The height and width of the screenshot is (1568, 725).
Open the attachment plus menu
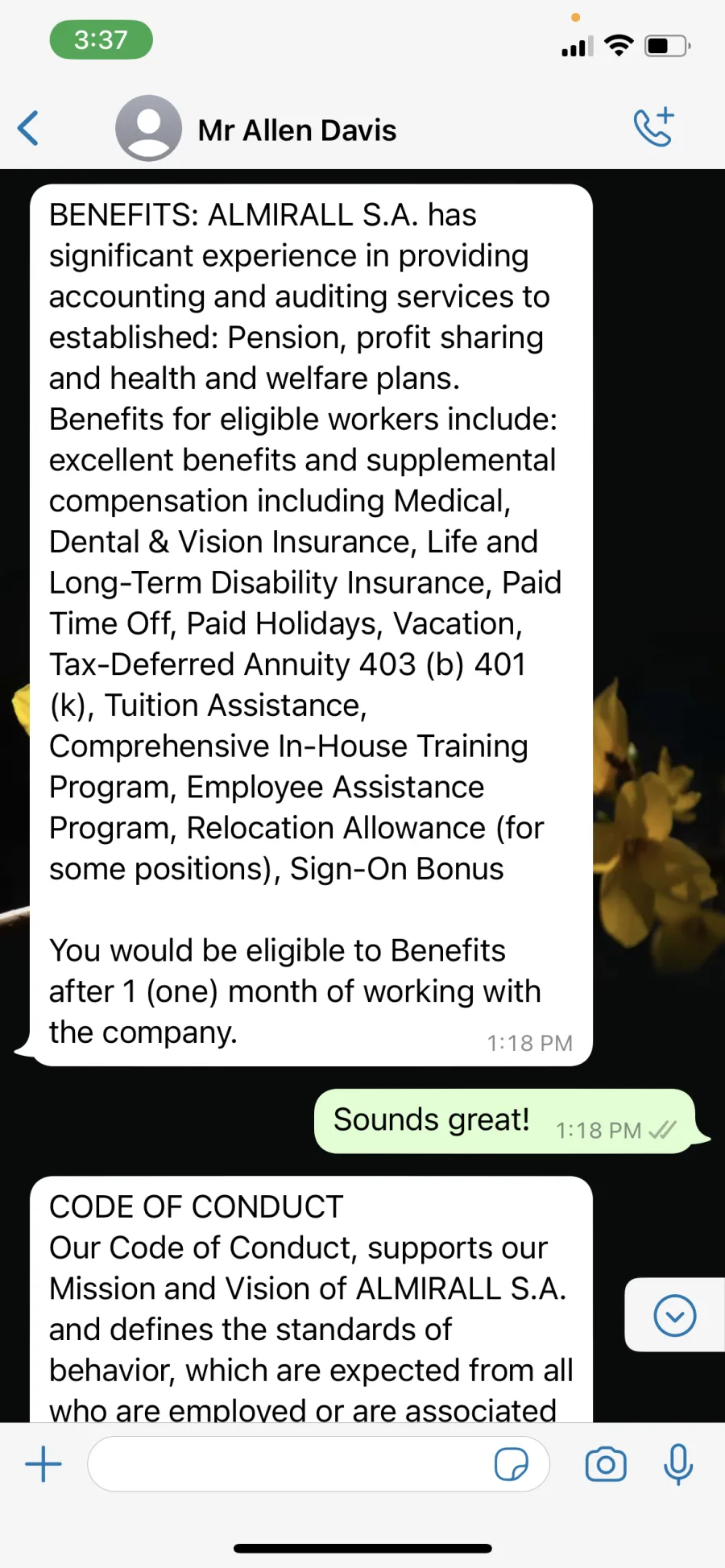tap(43, 1464)
